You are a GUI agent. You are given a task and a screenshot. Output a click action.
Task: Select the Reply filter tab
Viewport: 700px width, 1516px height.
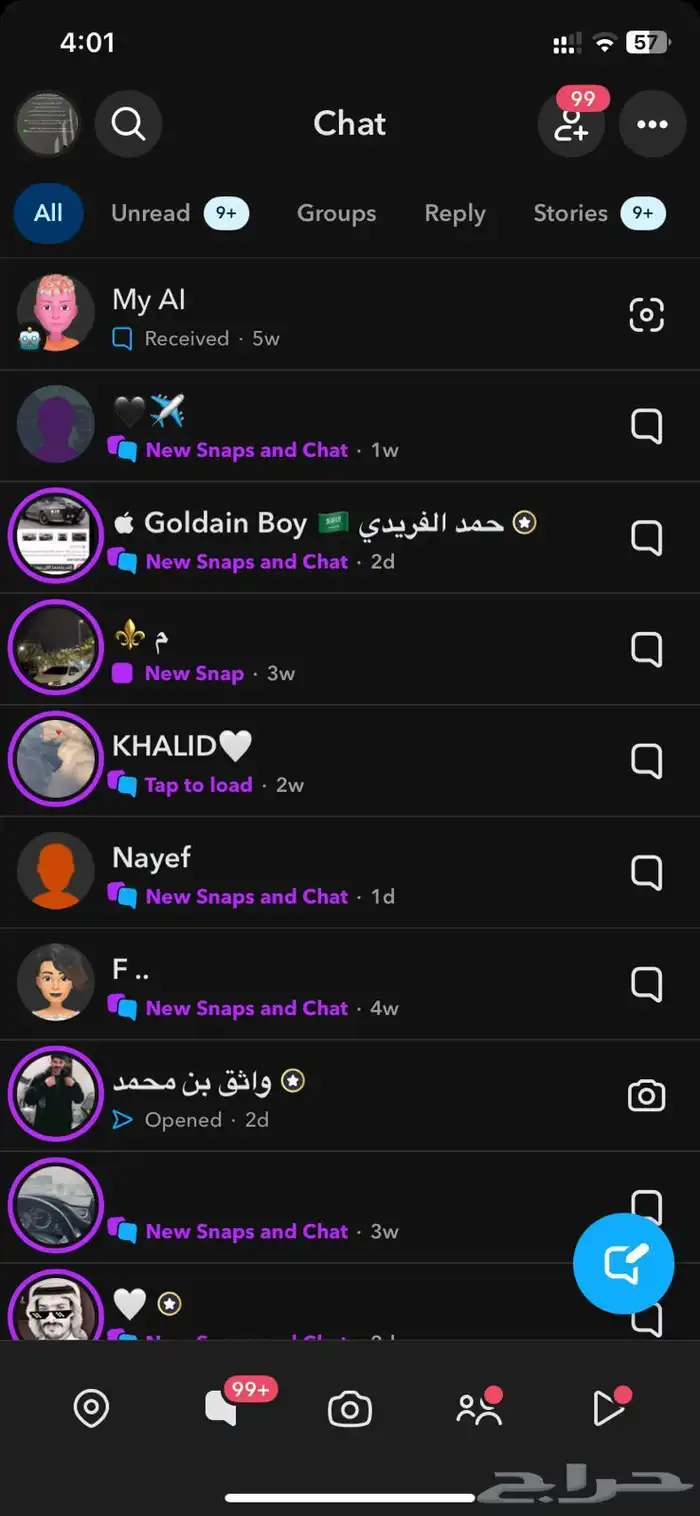click(x=454, y=213)
